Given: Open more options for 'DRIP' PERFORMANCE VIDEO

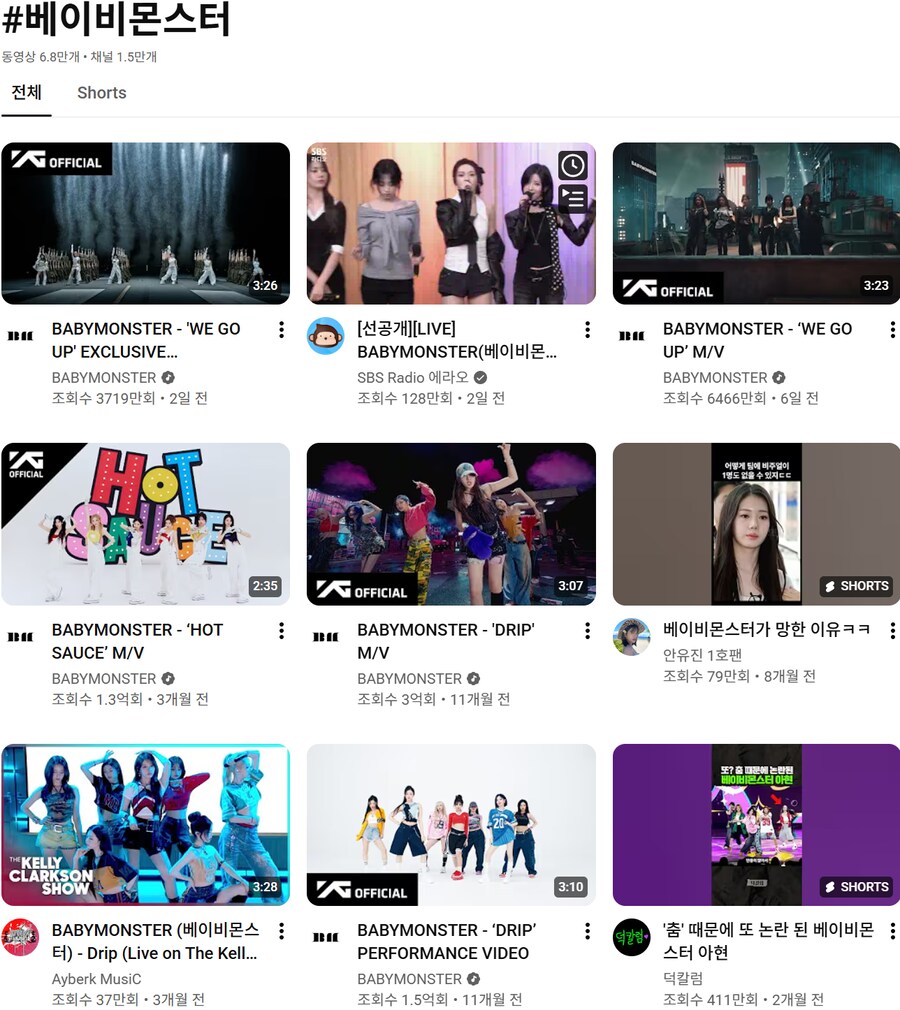Looking at the screenshot, I should [587, 932].
